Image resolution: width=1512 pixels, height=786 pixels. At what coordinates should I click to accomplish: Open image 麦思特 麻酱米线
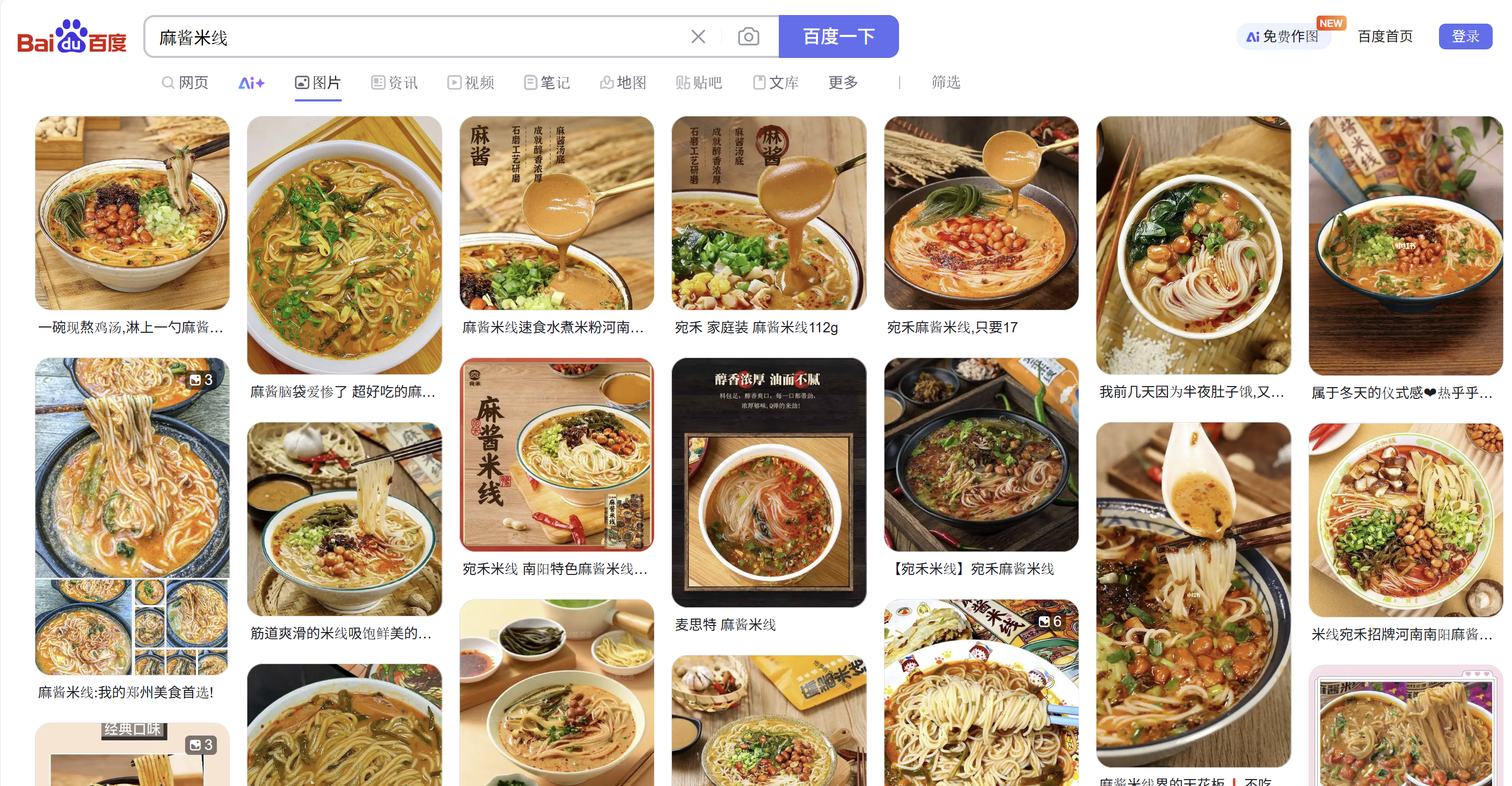click(x=768, y=483)
